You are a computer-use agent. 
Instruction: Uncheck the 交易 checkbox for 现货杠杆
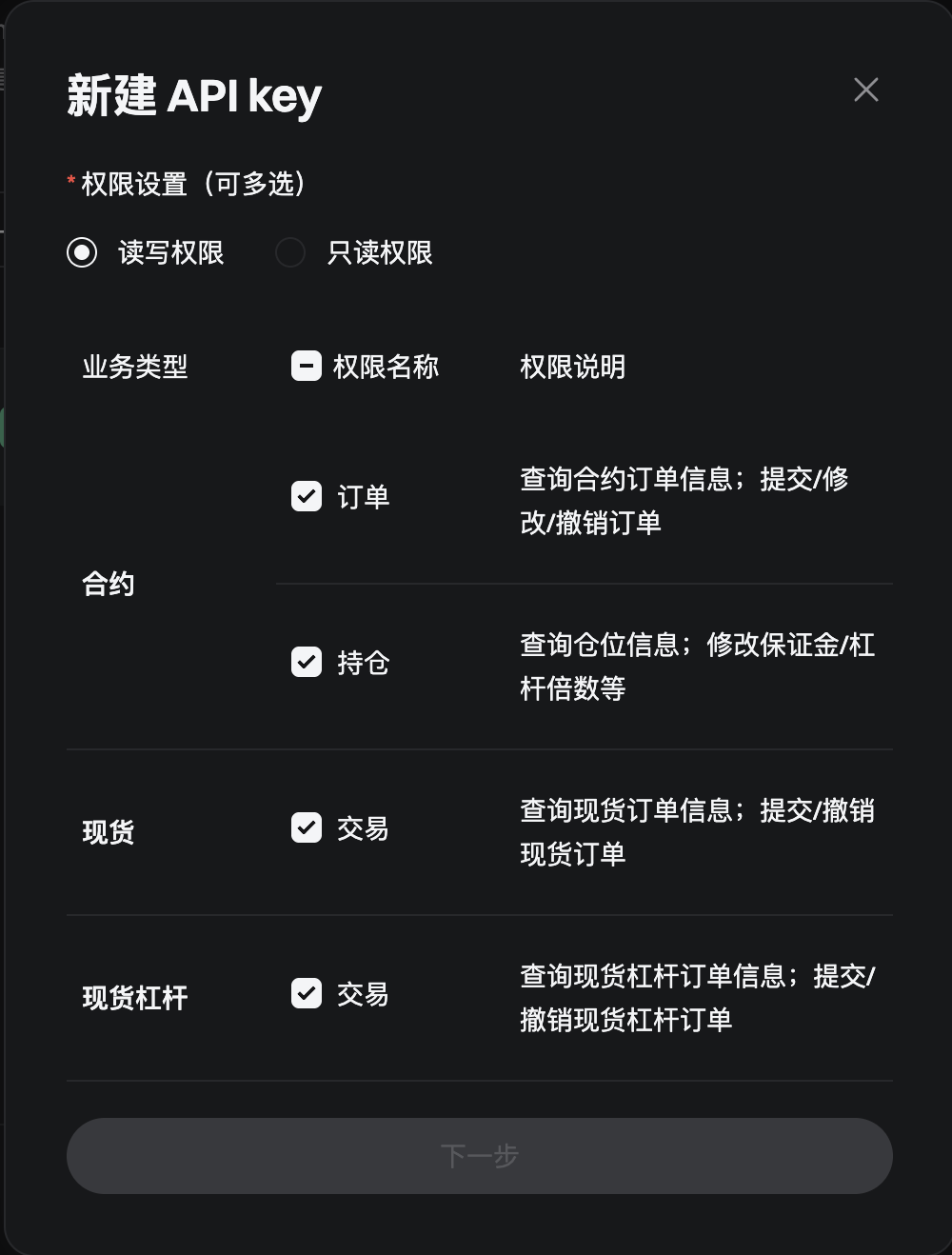click(x=307, y=993)
